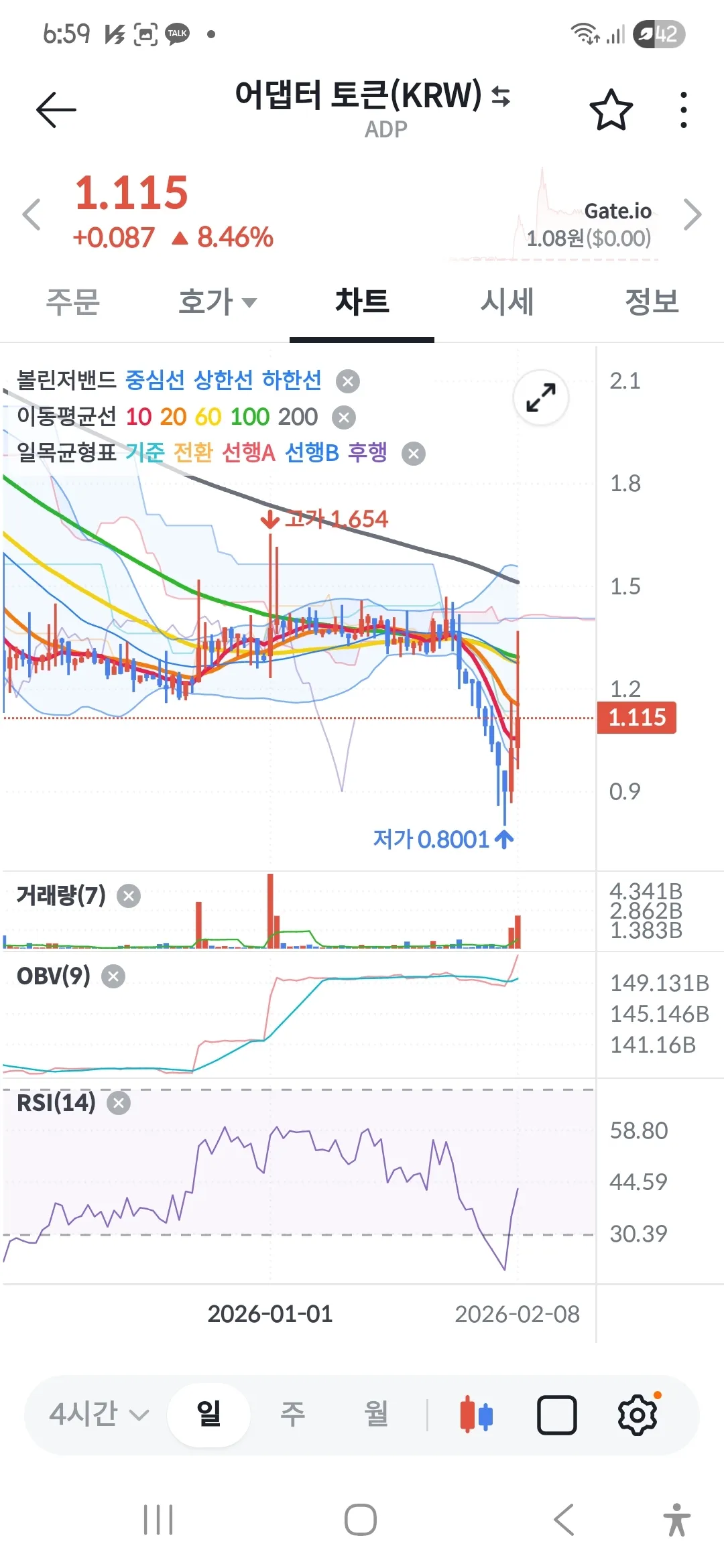Expand the chart to fullscreen
724x1568 pixels.
click(x=541, y=398)
